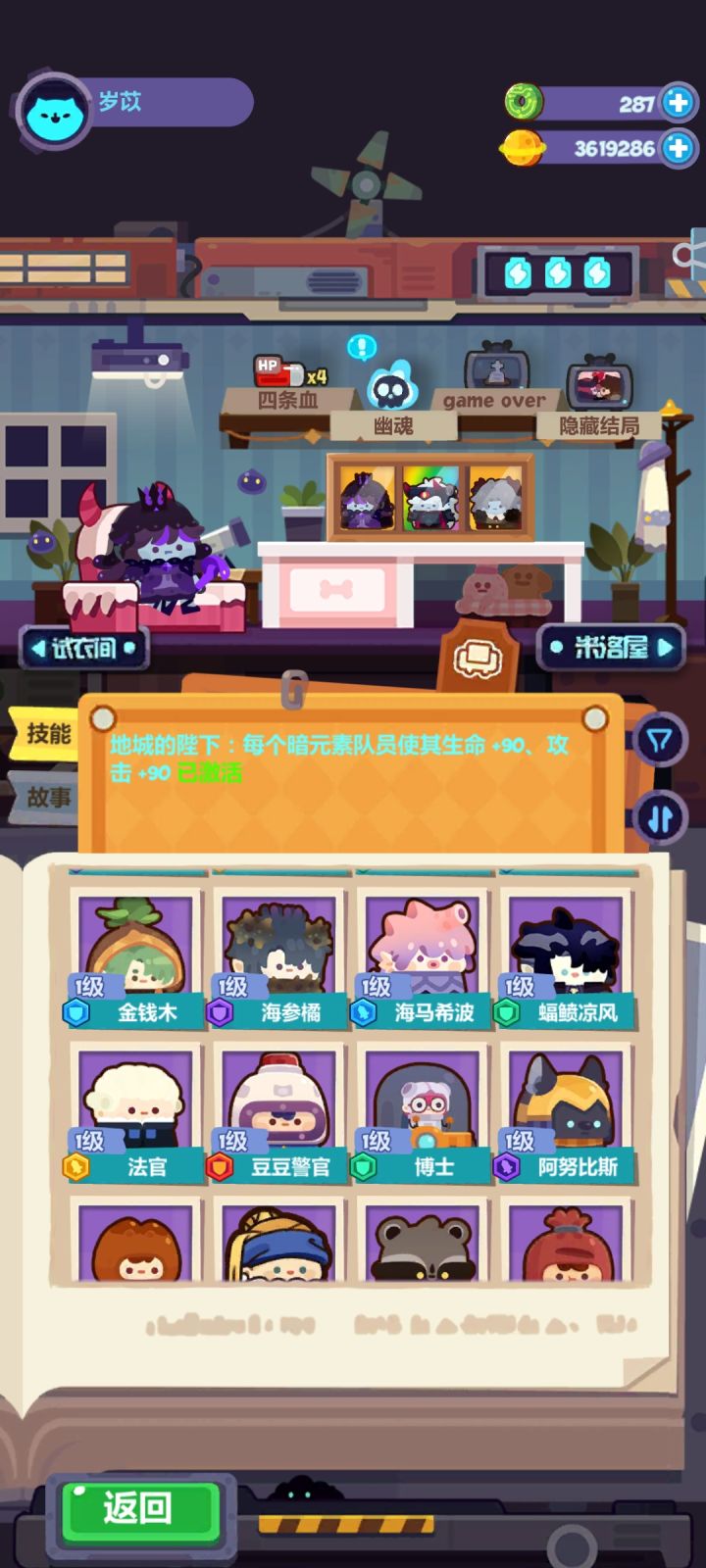Open the 试衣间 side panel
706x1568 pixels.
point(83,647)
